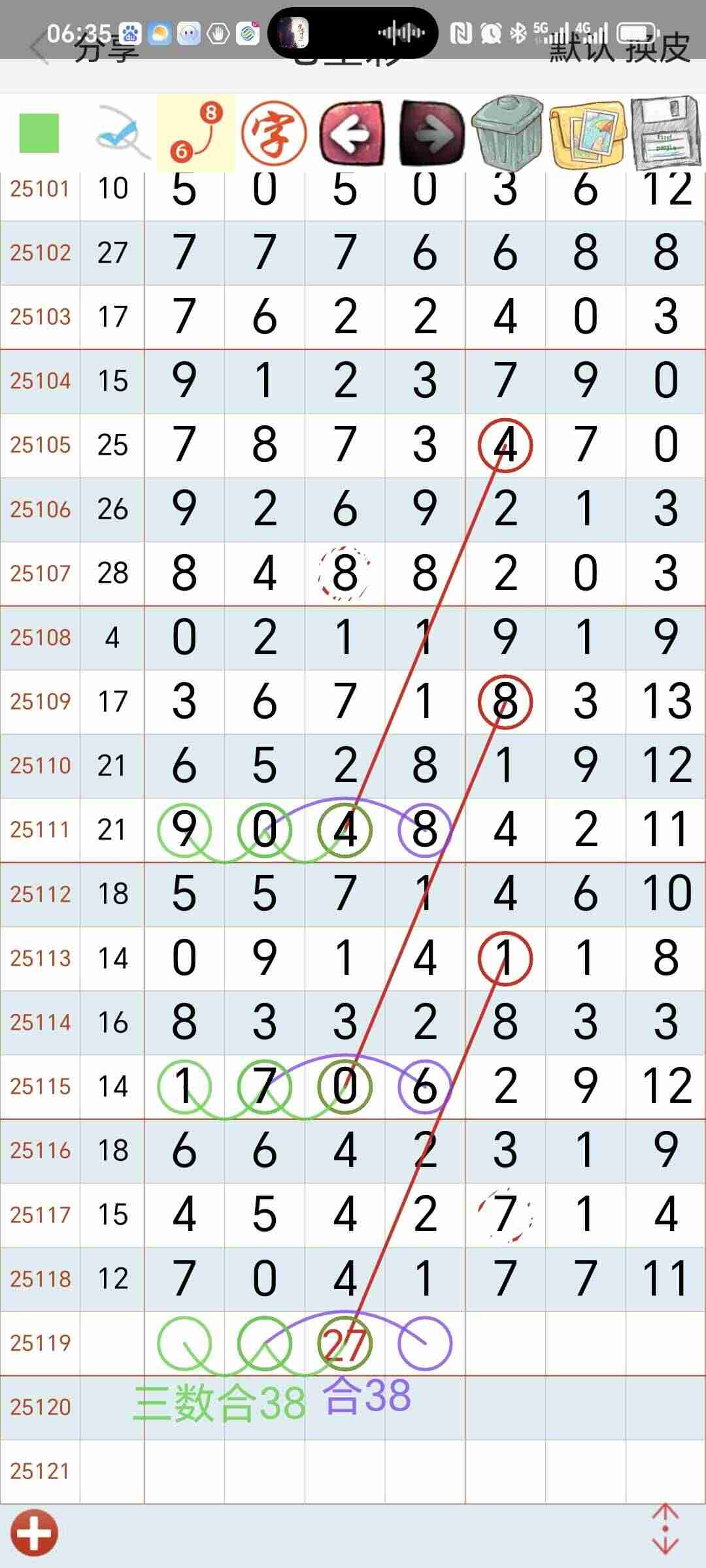Open the saved pictures folder
This screenshot has width=706, height=1568.
(588, 133)
